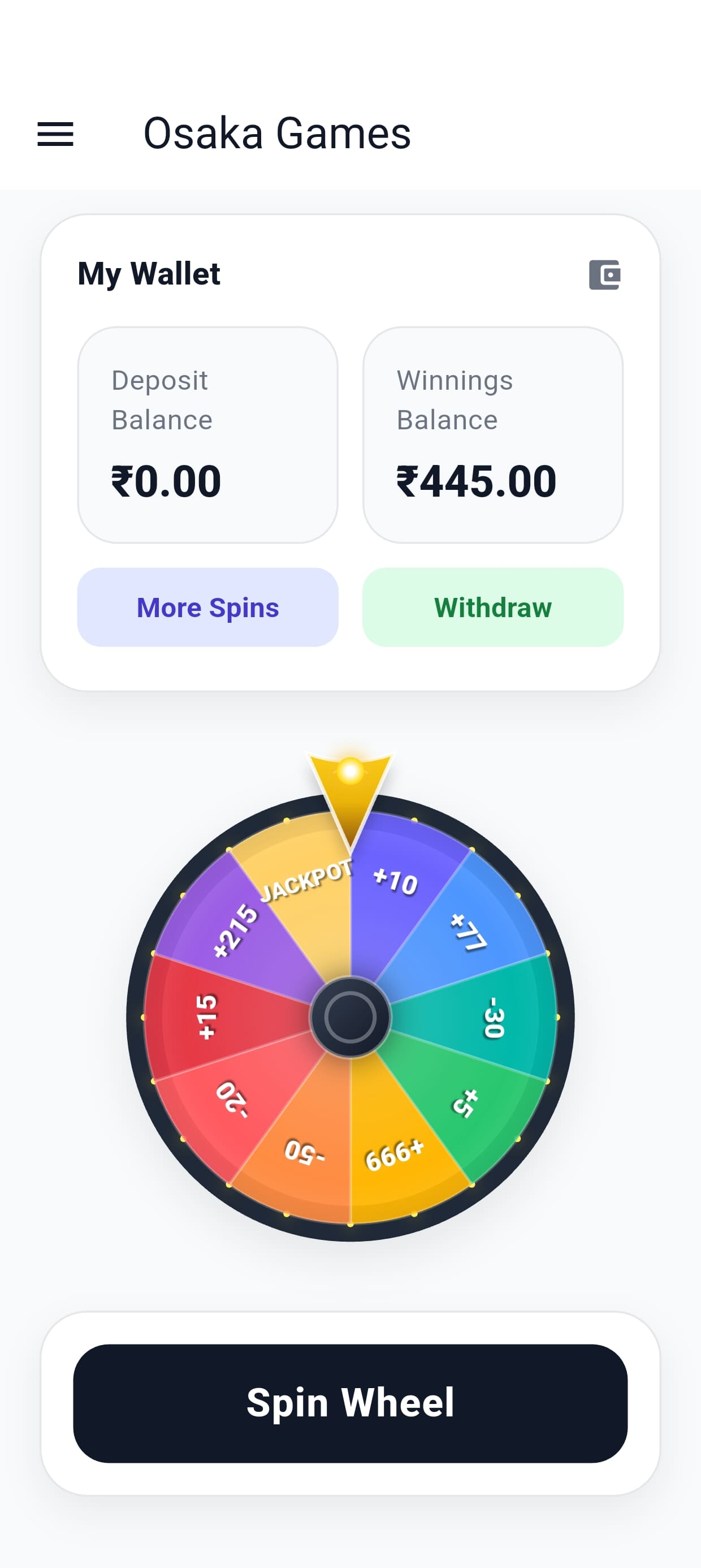
Task: Open the hamburger drawer menu
Action: (55, 134)
